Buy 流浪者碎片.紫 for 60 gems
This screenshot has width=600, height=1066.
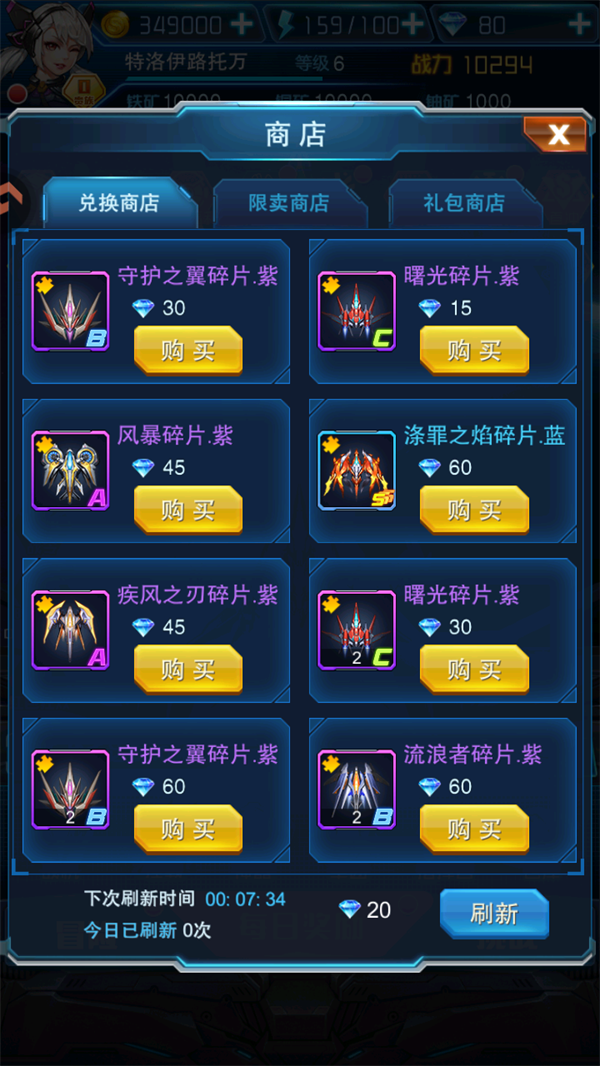tap(474, 829)
